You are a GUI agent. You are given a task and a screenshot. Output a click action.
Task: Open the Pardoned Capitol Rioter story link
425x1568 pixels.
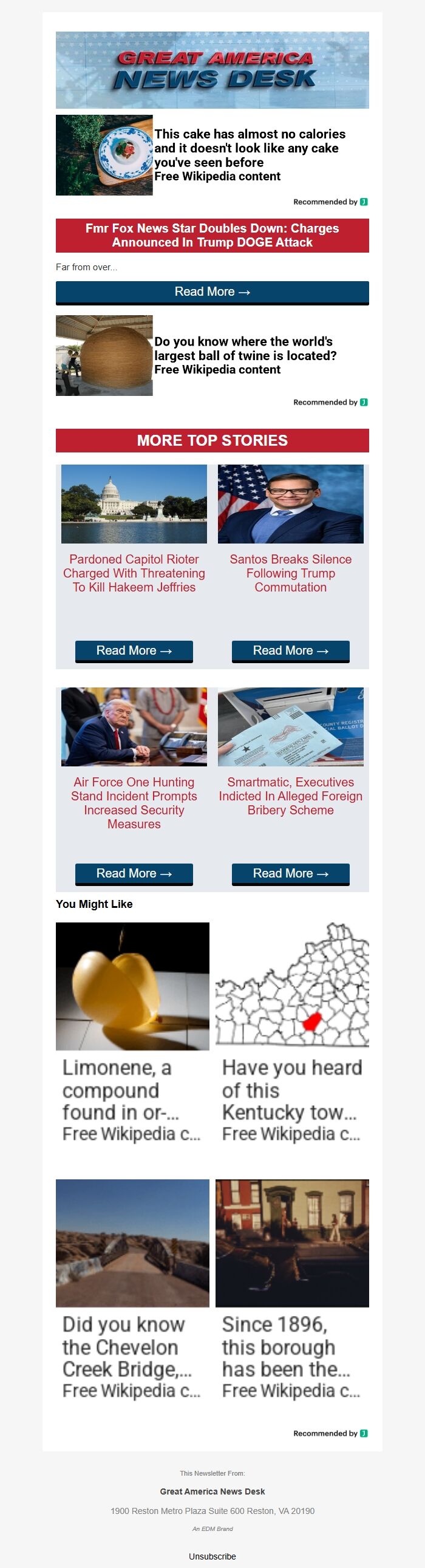(x=134, y=573)
